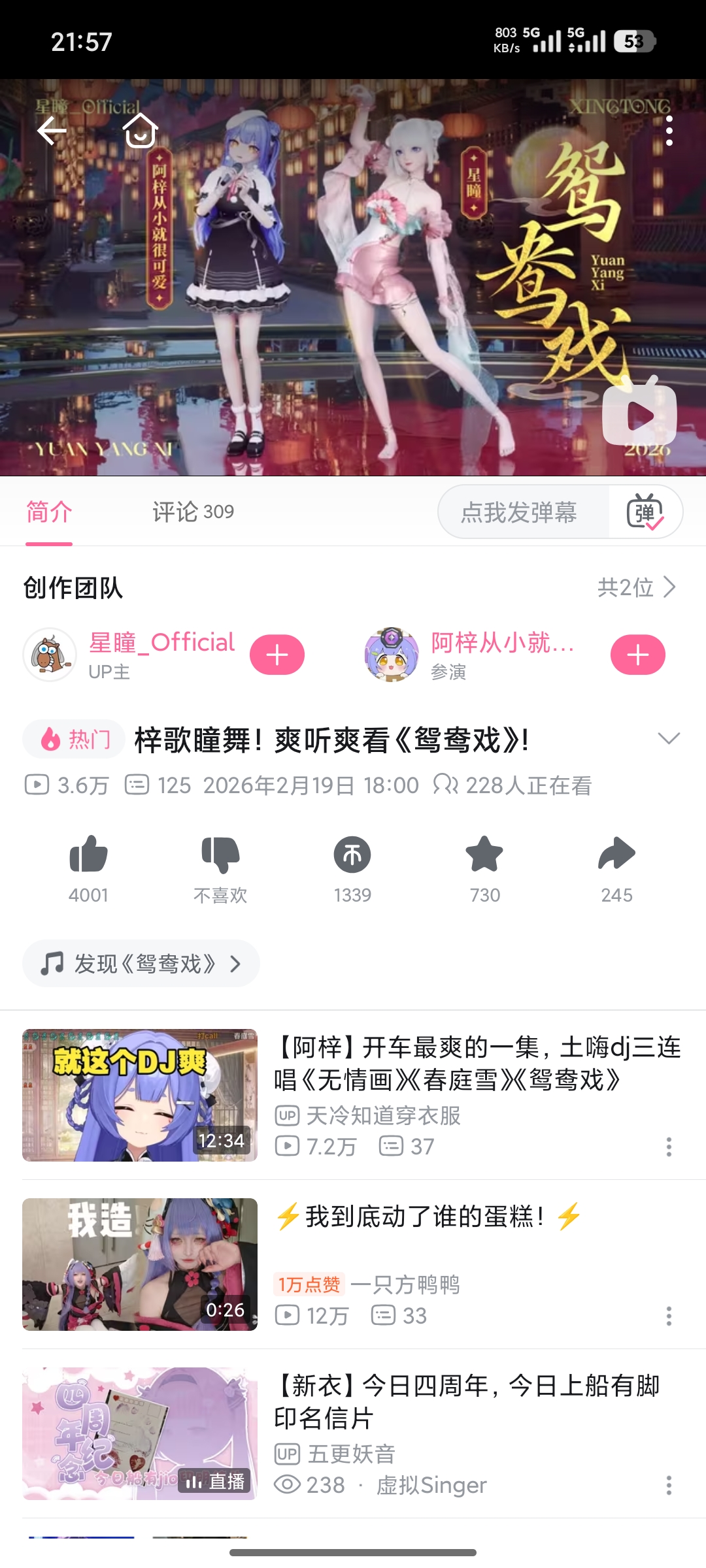Tap the home icon on video

(140, 131)
